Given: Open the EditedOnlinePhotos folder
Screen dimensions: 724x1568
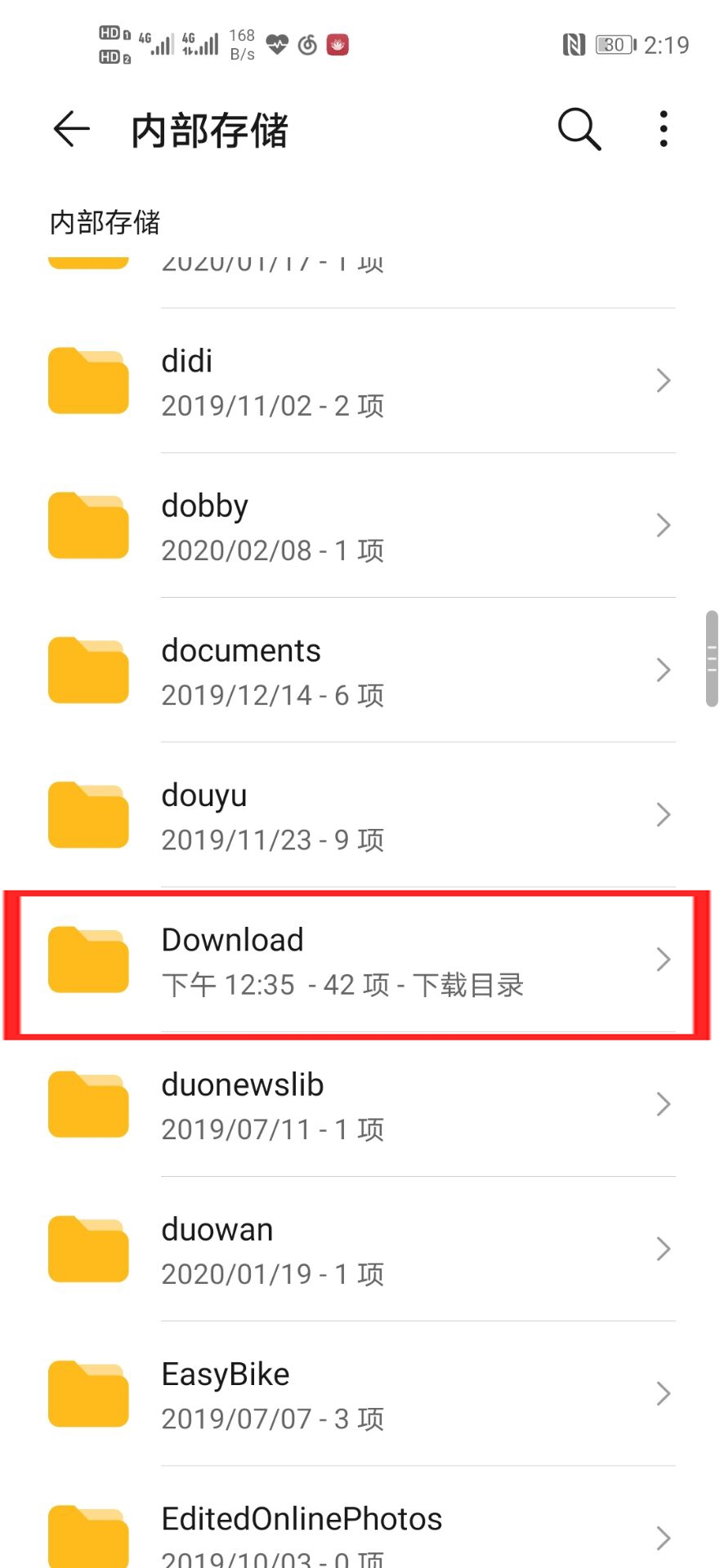Looking at the screenshot, I should click(x=360, y=1534).
